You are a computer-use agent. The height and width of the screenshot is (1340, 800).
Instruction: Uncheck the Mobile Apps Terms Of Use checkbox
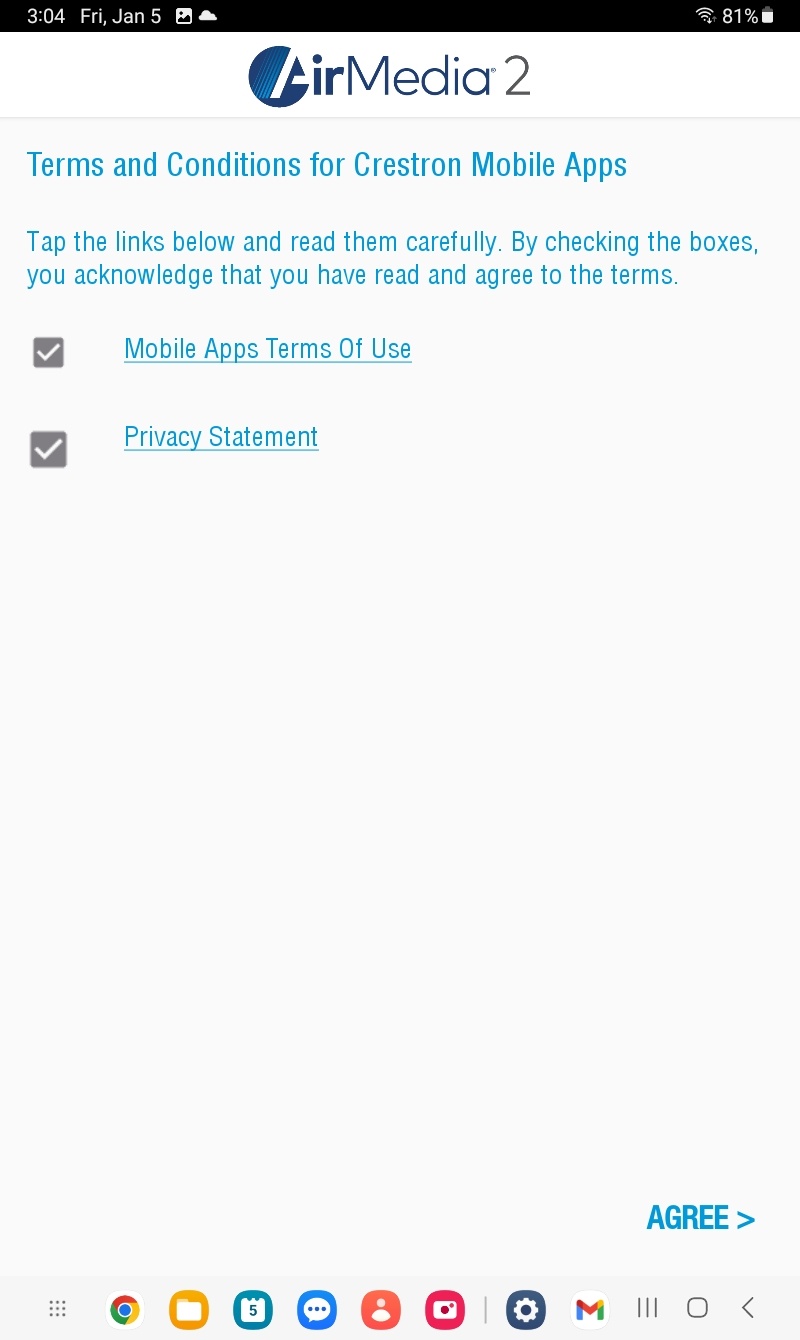pyautogui.click(x=48, y=352)
